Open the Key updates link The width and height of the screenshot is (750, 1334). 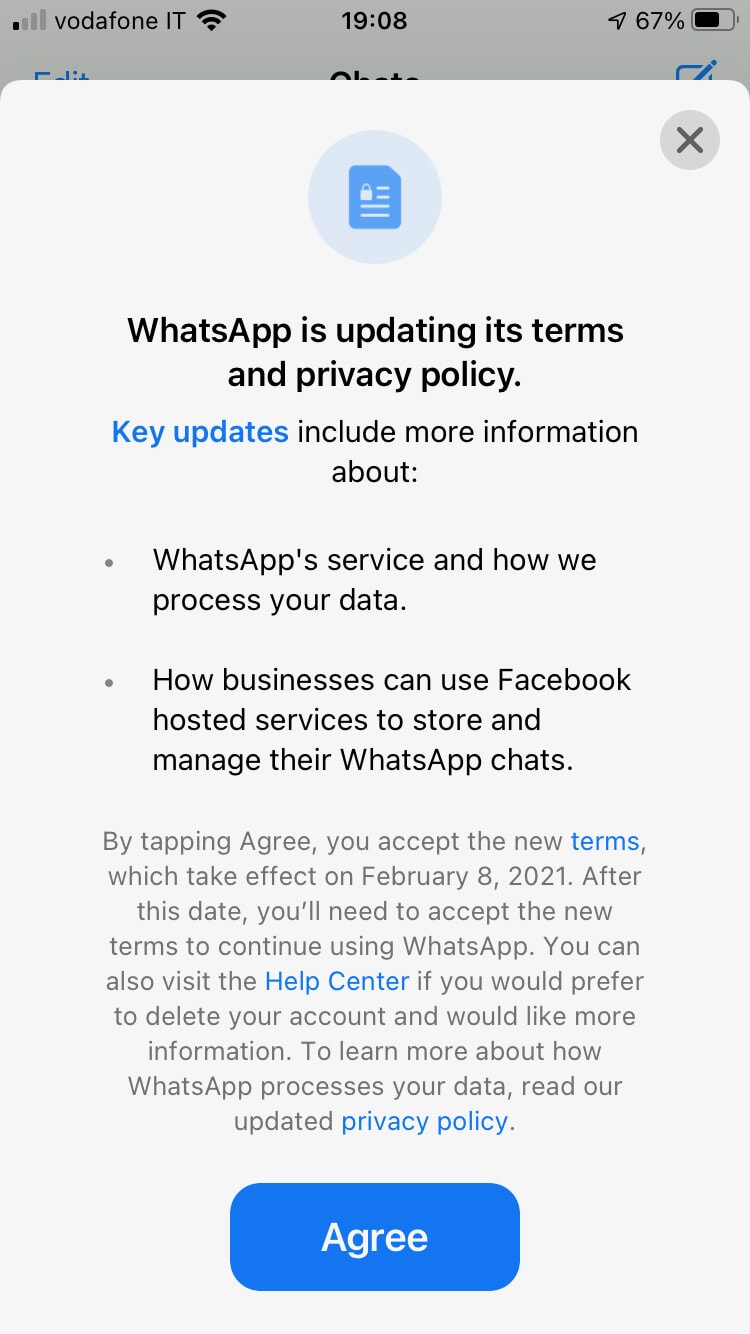click(x=200, y=432)
